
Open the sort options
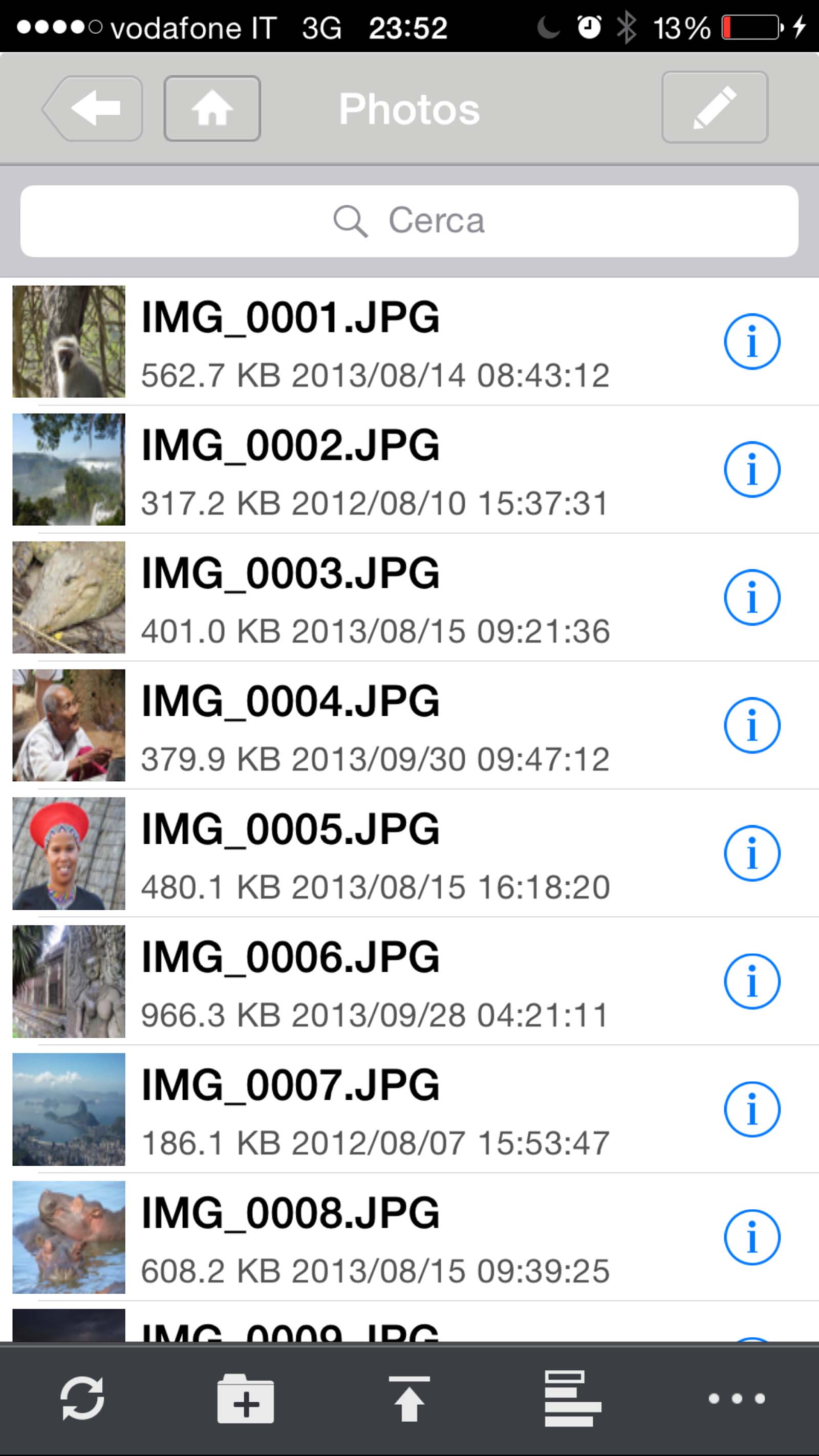click(x=573, y=1398)
